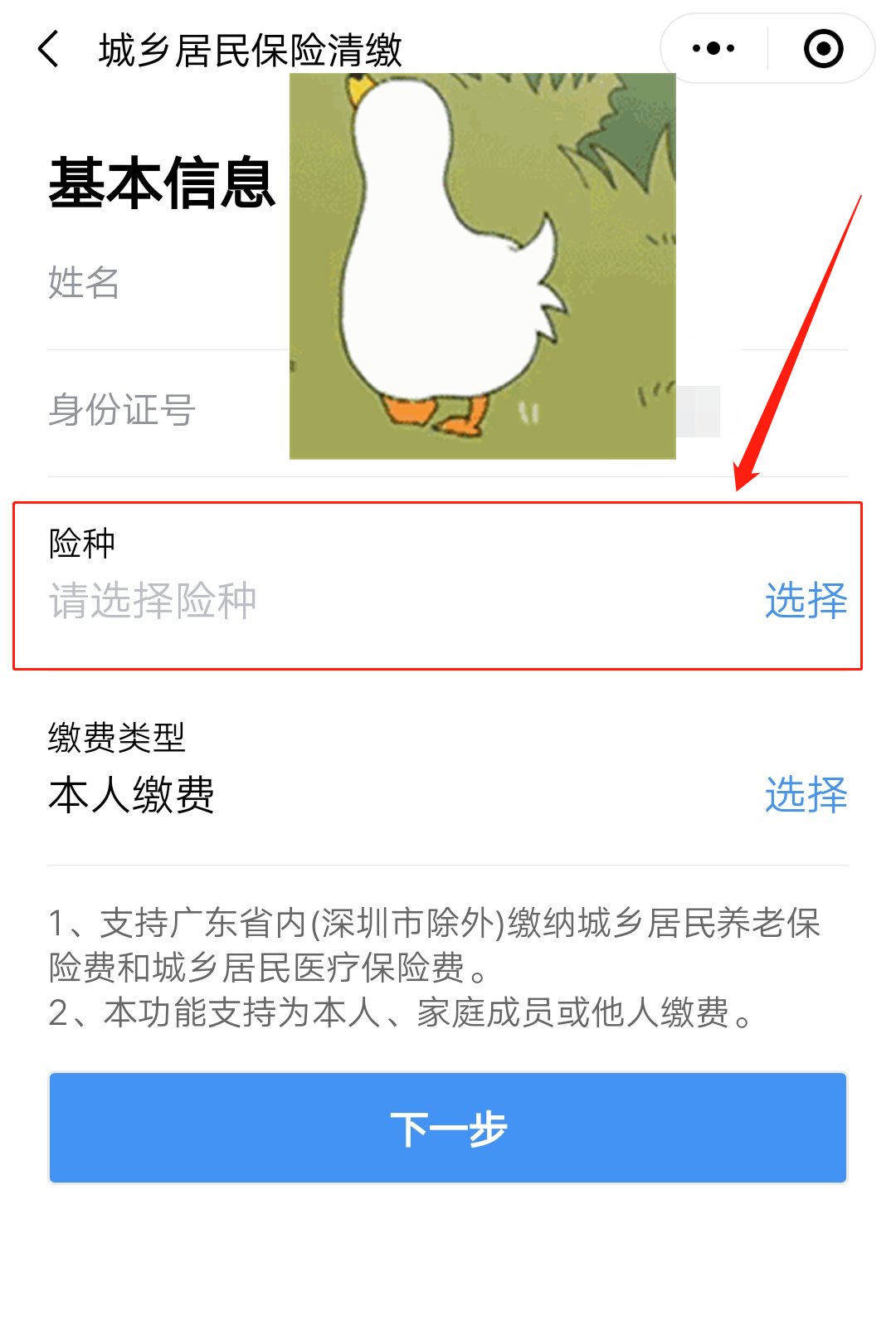Proceed with the 下一步 button
This screenshot has width=896, height=1317.
pos(448,1127)
